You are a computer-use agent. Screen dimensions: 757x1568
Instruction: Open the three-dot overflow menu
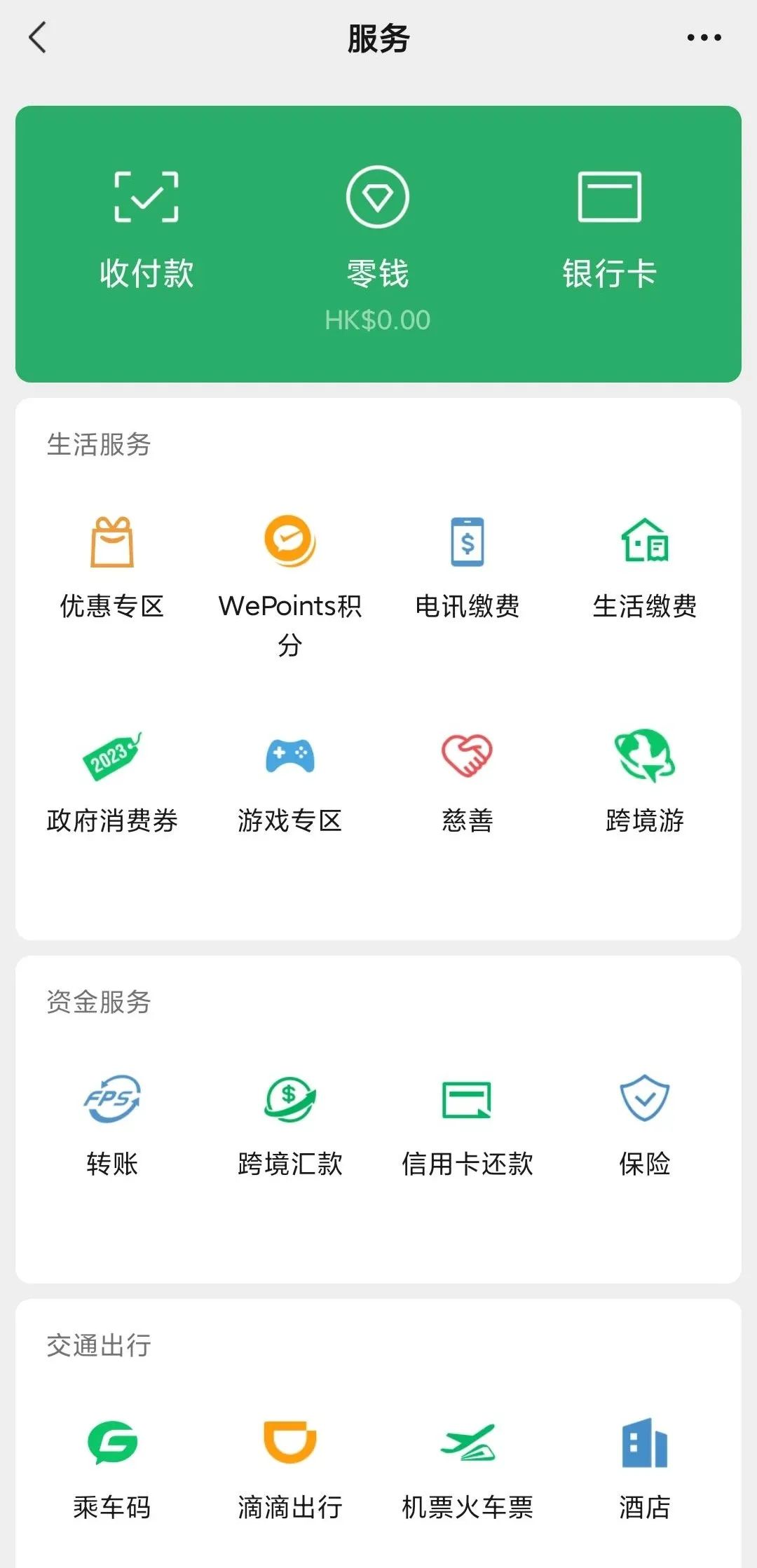(x=704, y=38)
